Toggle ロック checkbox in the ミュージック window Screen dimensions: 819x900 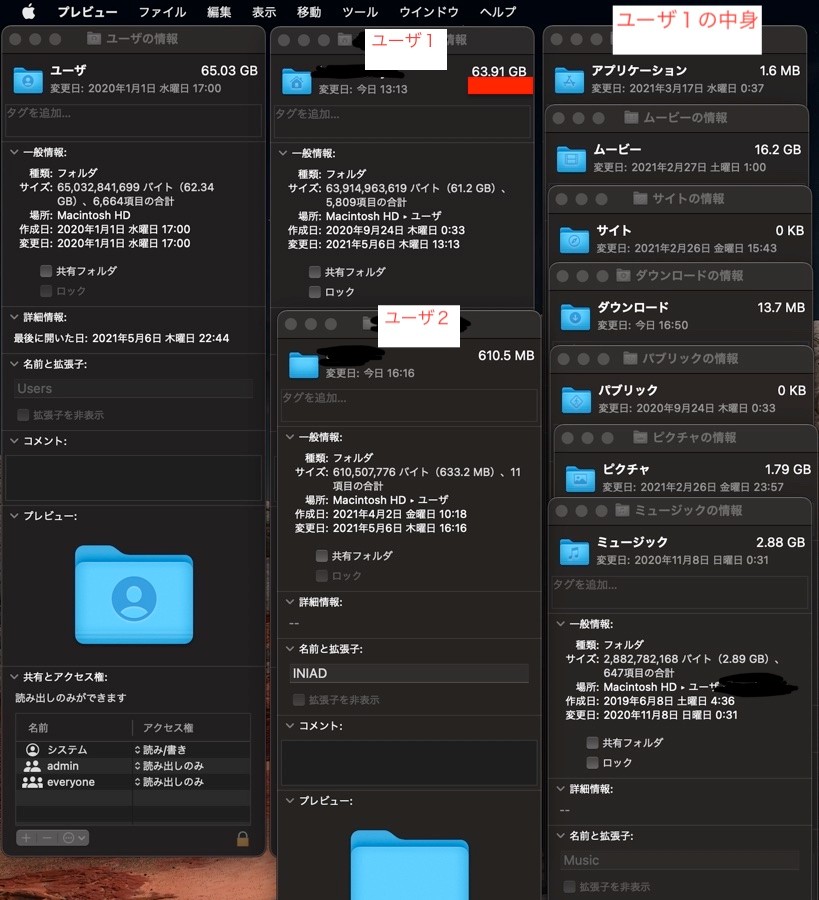(594, 763)
